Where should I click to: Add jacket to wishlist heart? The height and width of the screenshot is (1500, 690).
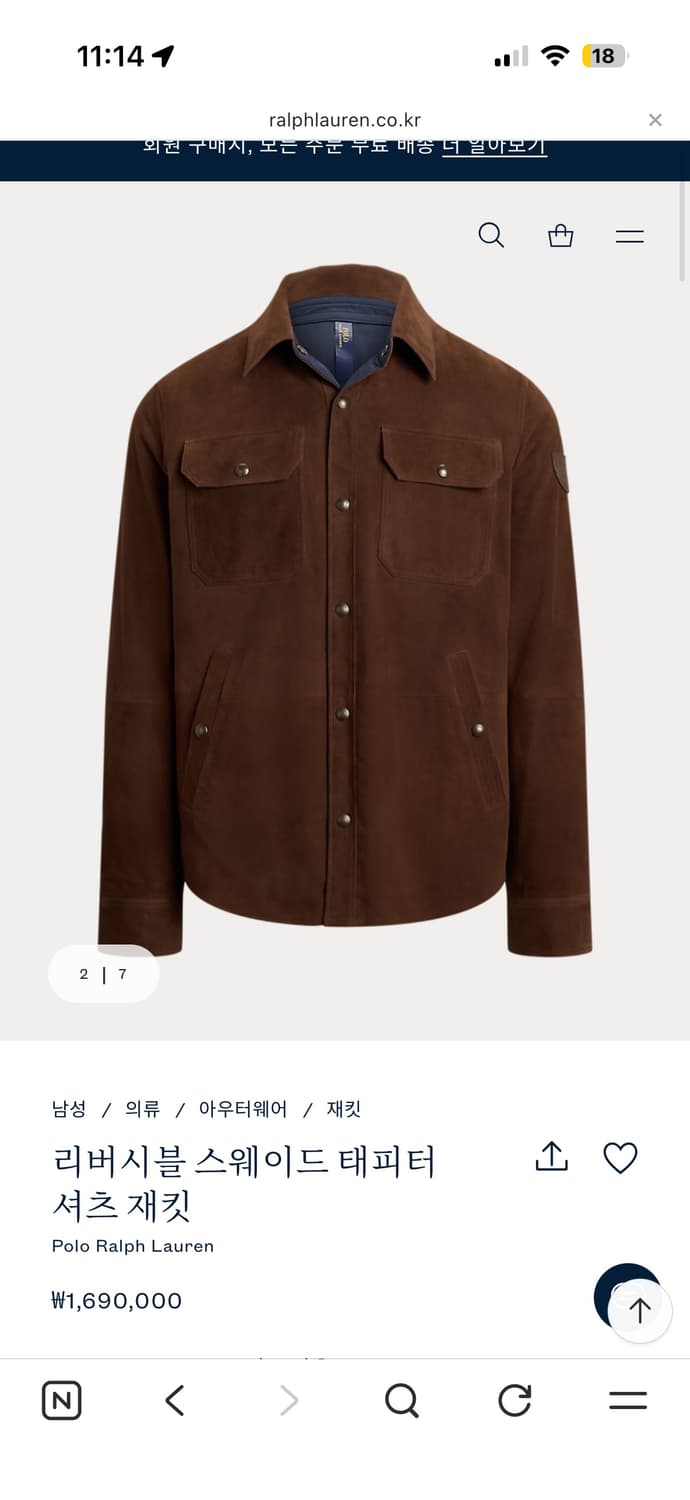(620, 1157)
